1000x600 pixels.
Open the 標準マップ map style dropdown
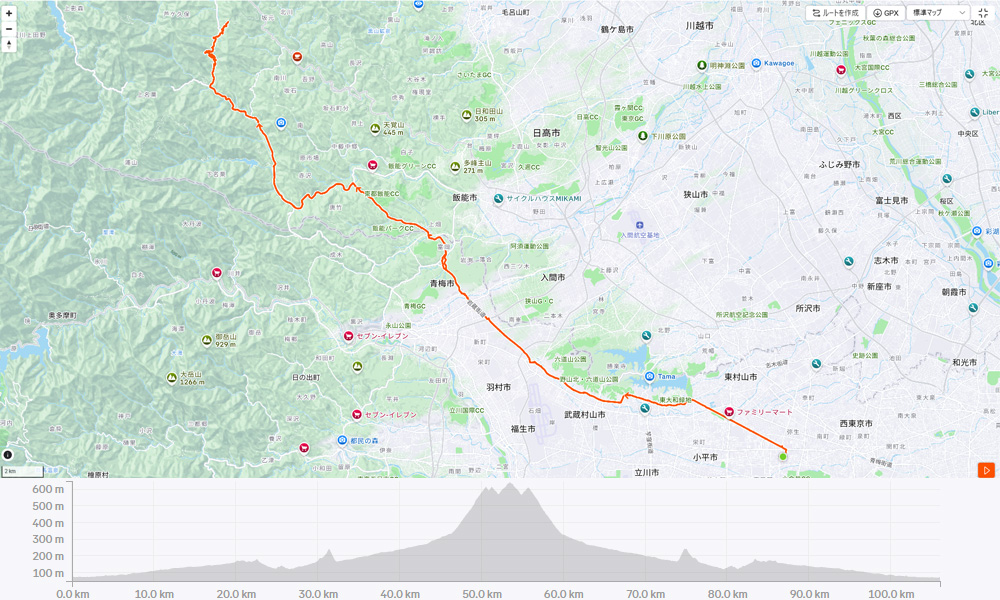click(x=939, y=13)
